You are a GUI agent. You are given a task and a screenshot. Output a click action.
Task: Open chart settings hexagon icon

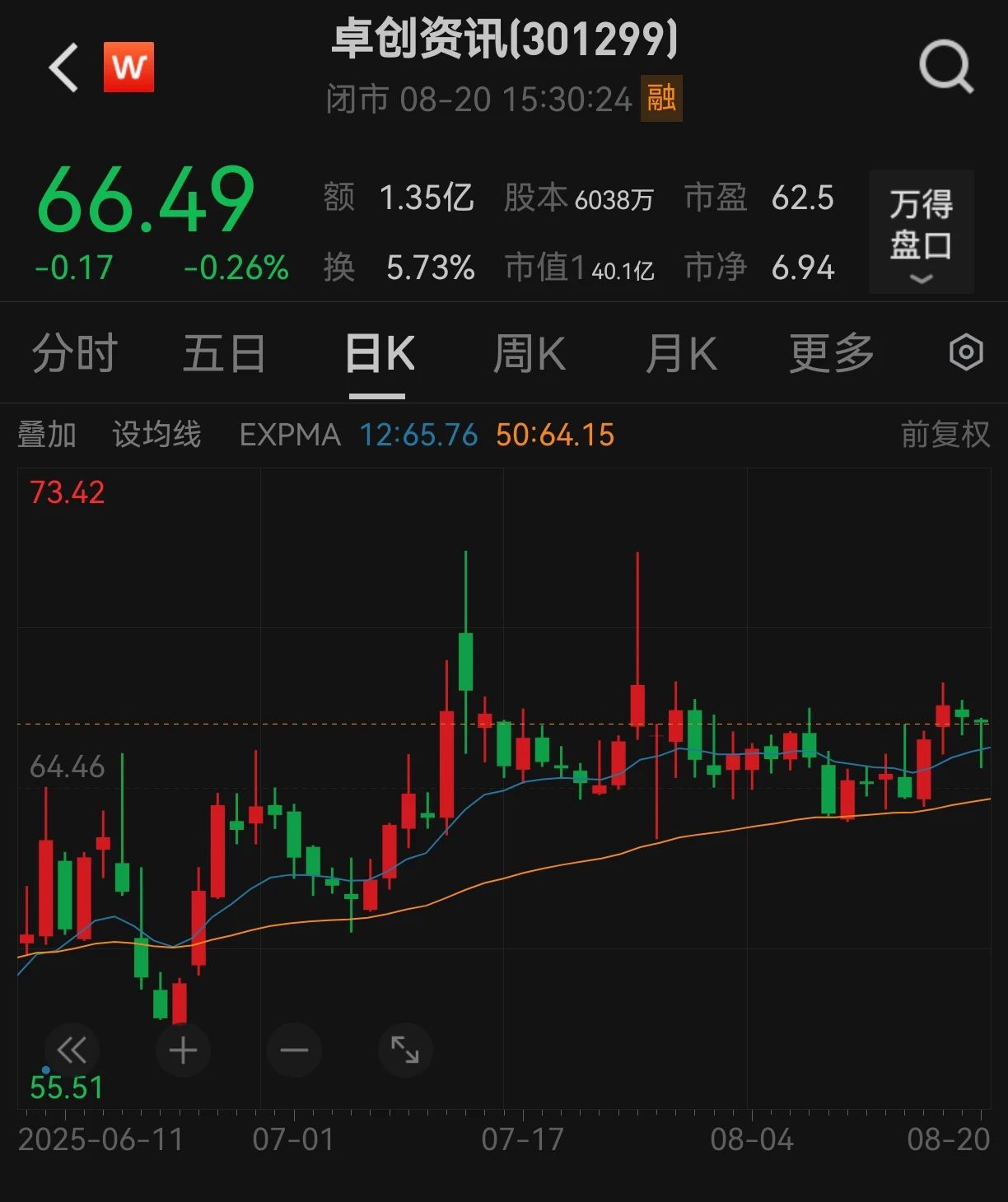[965, 353]
